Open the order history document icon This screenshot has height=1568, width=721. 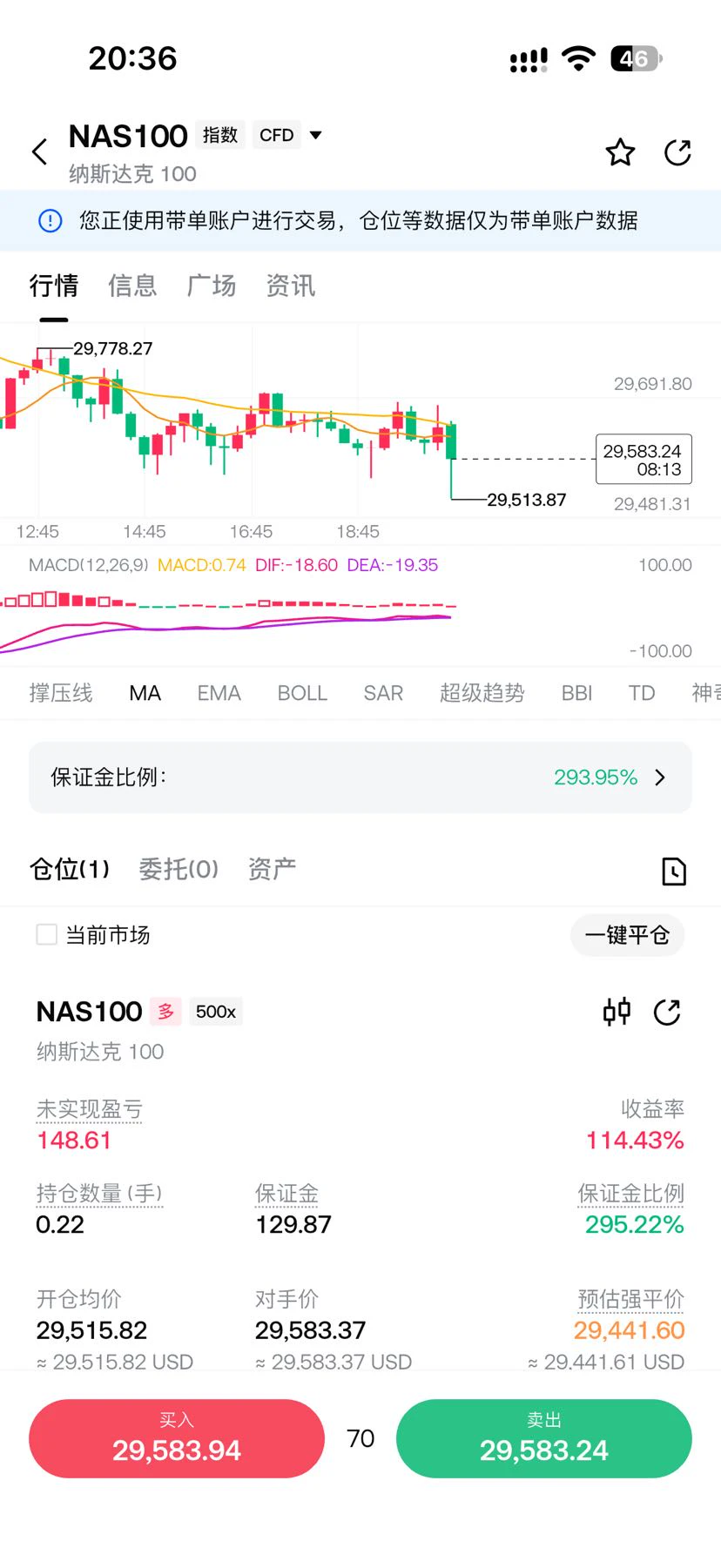coord(674,871)
